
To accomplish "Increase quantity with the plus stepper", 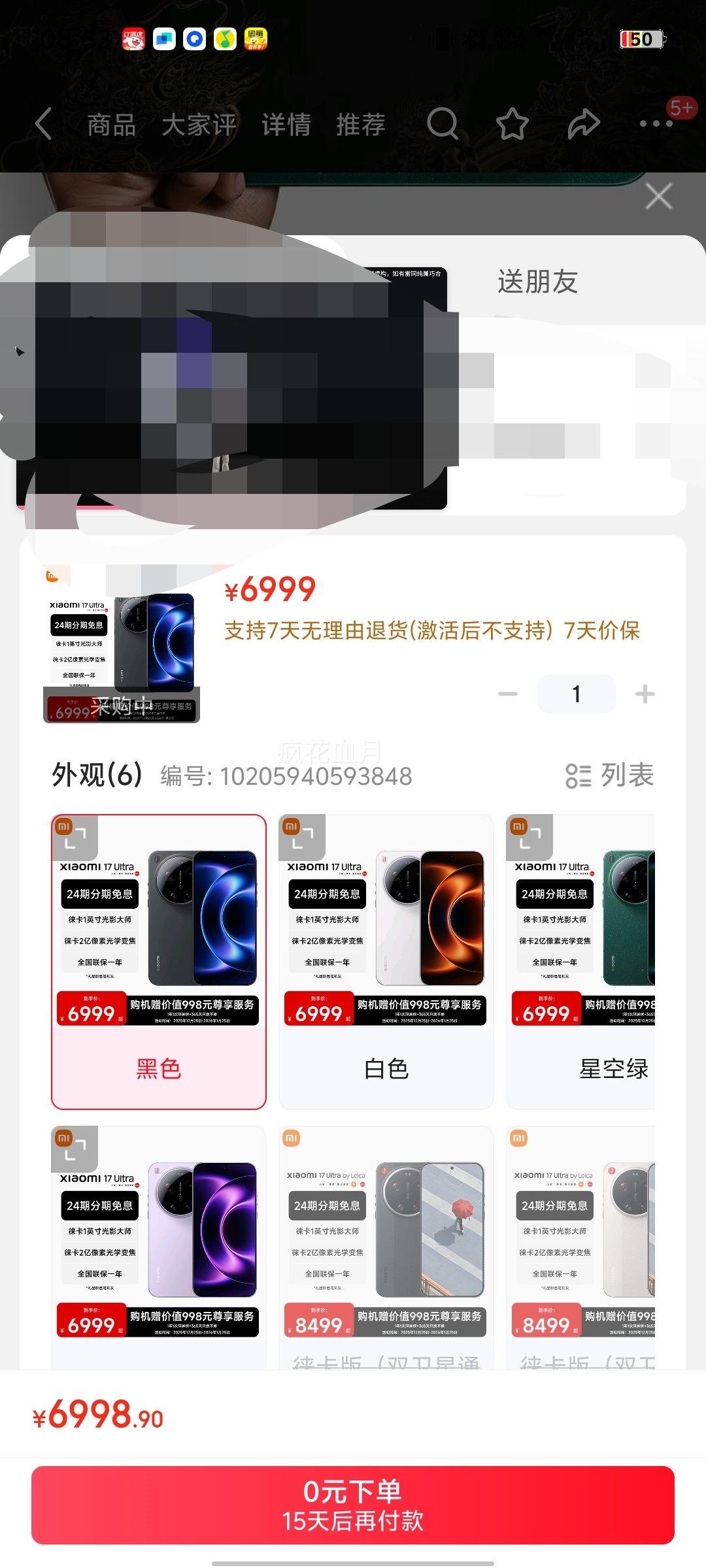I will tap(645, 694).
